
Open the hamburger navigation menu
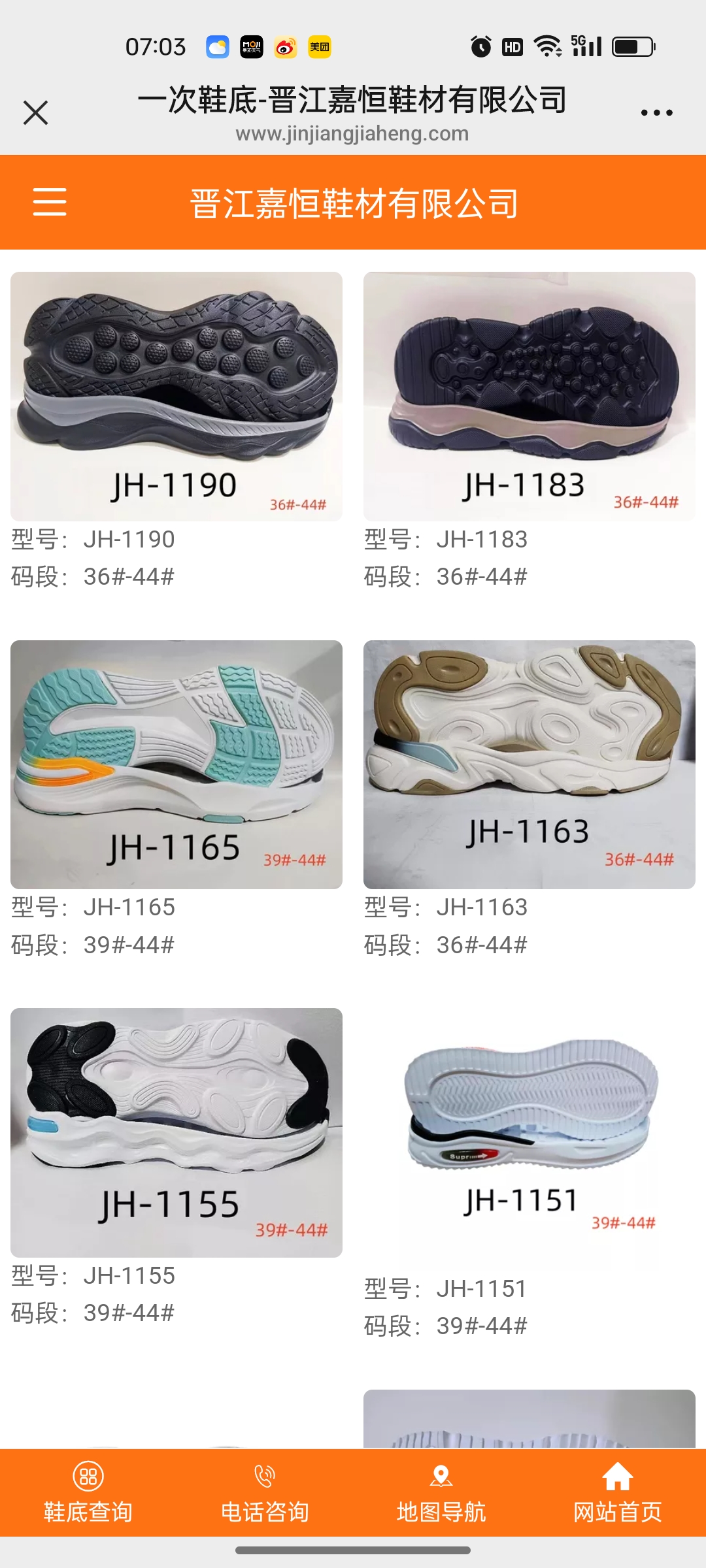(x=50, y=201)
